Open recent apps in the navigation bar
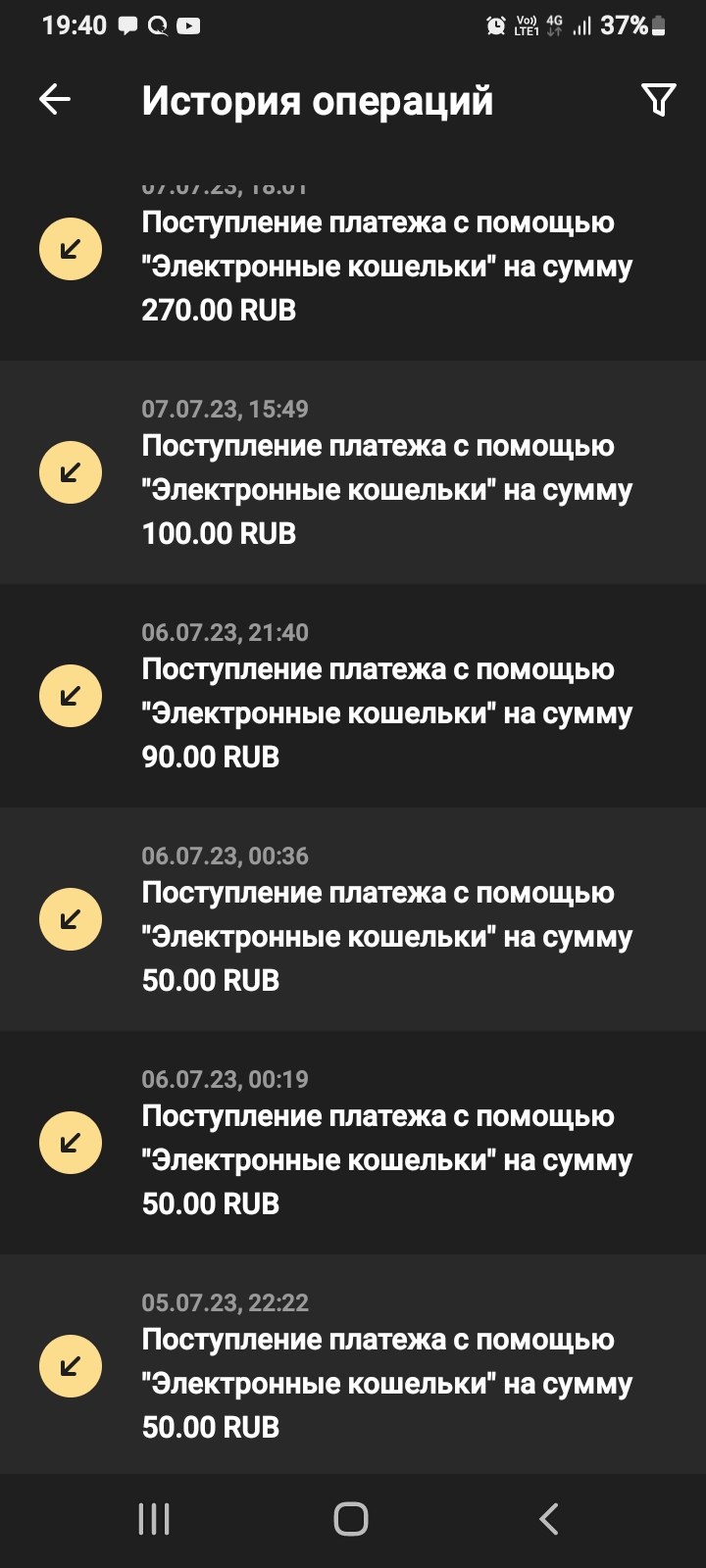This screenshot has width=706, height=1568. (x=154, y=1519)
